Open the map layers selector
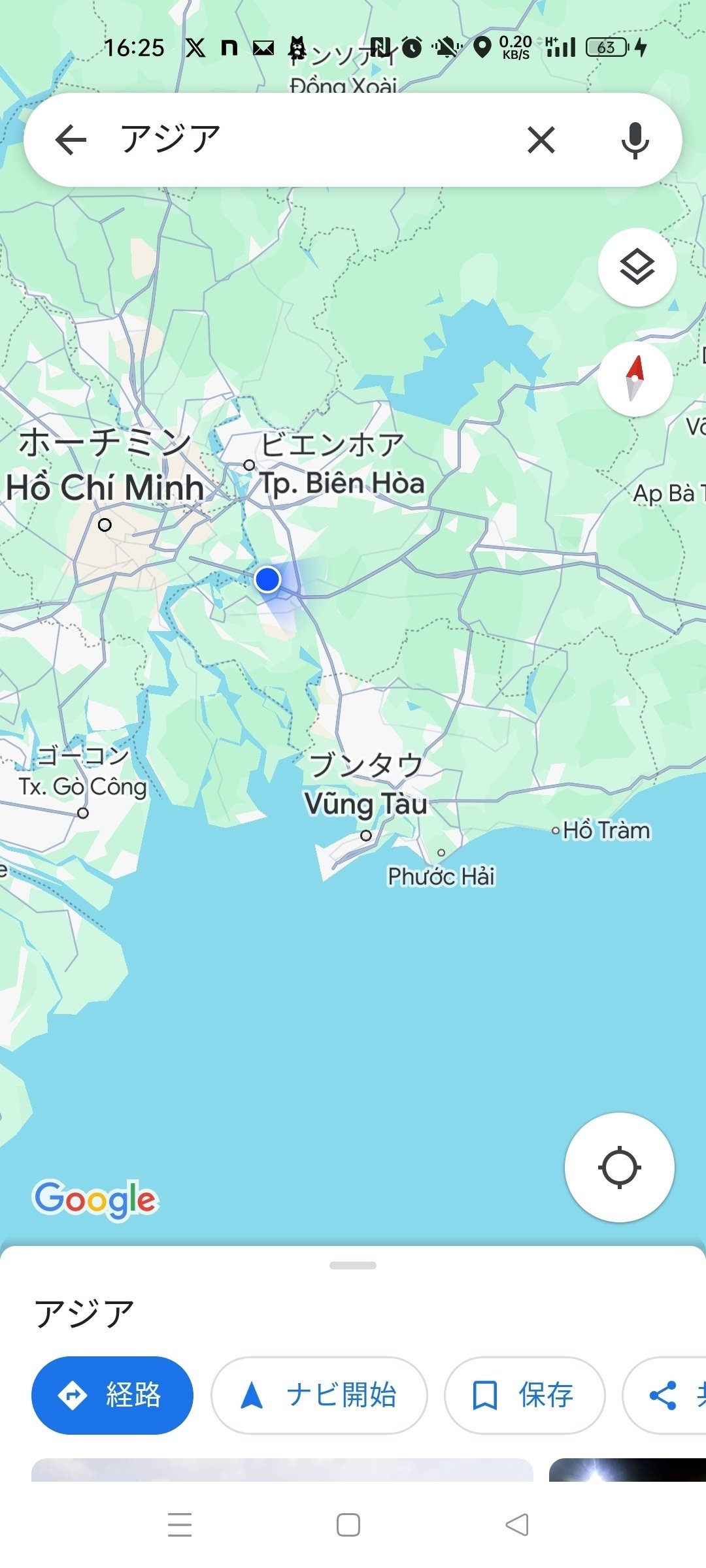The width and height of the screenshot is (706, 1568). click(x=637, y=267)
